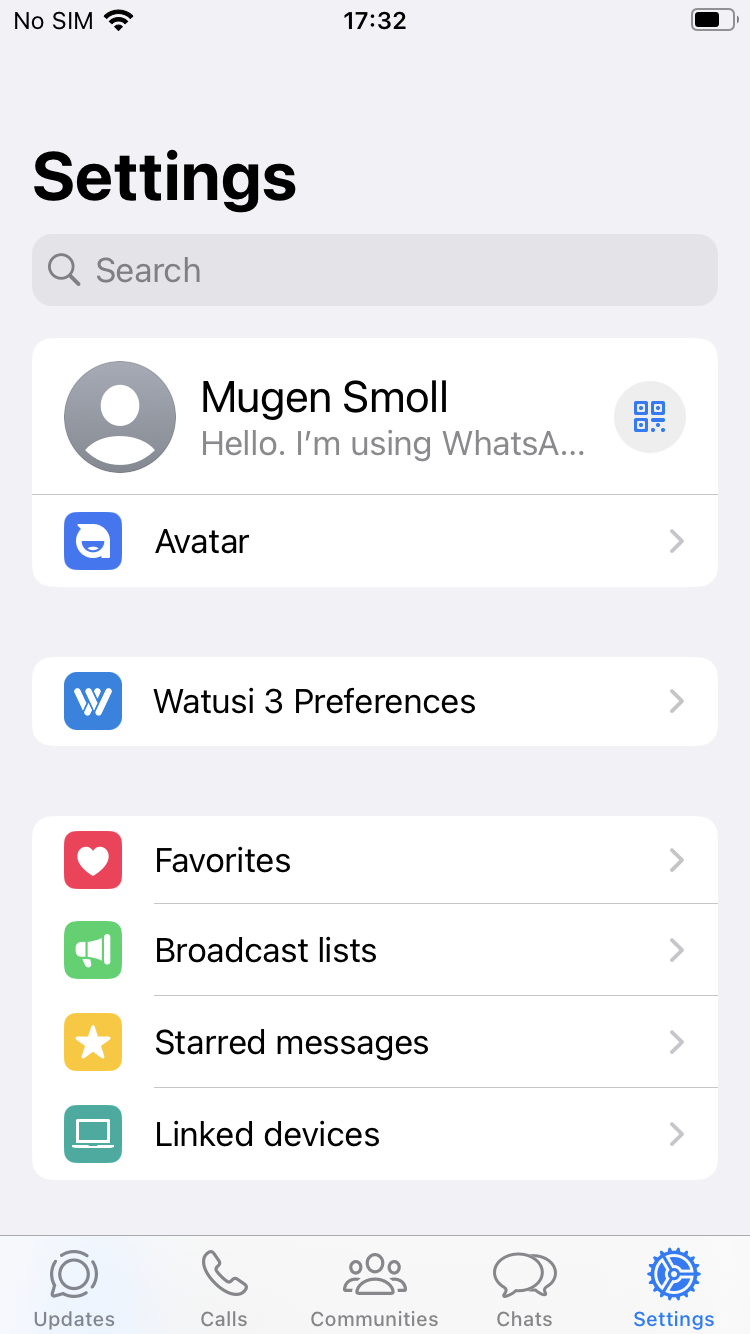
Task: Open Broadcast lists
Action: 375,950
